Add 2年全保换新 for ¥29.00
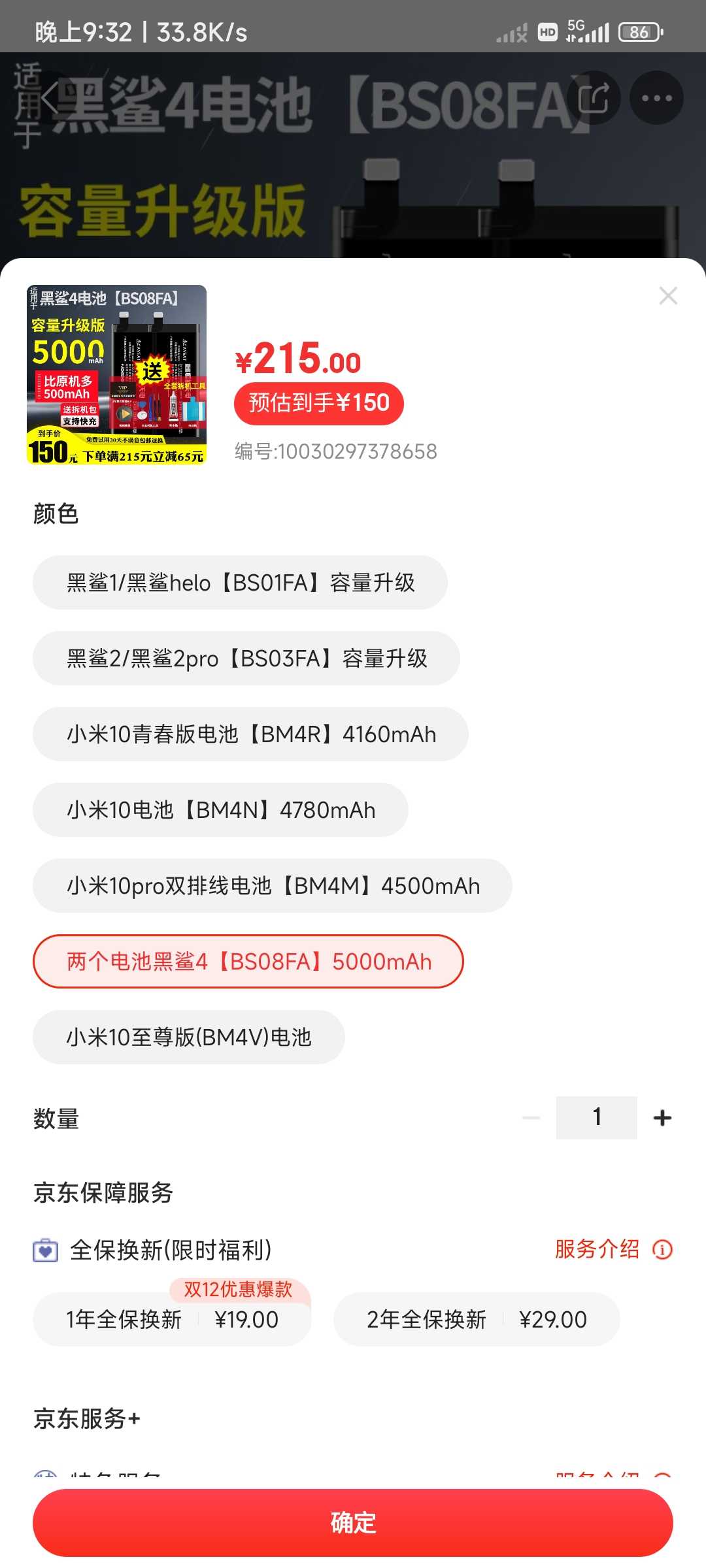The image size is (706, 1568). [x=476, y=1320]
